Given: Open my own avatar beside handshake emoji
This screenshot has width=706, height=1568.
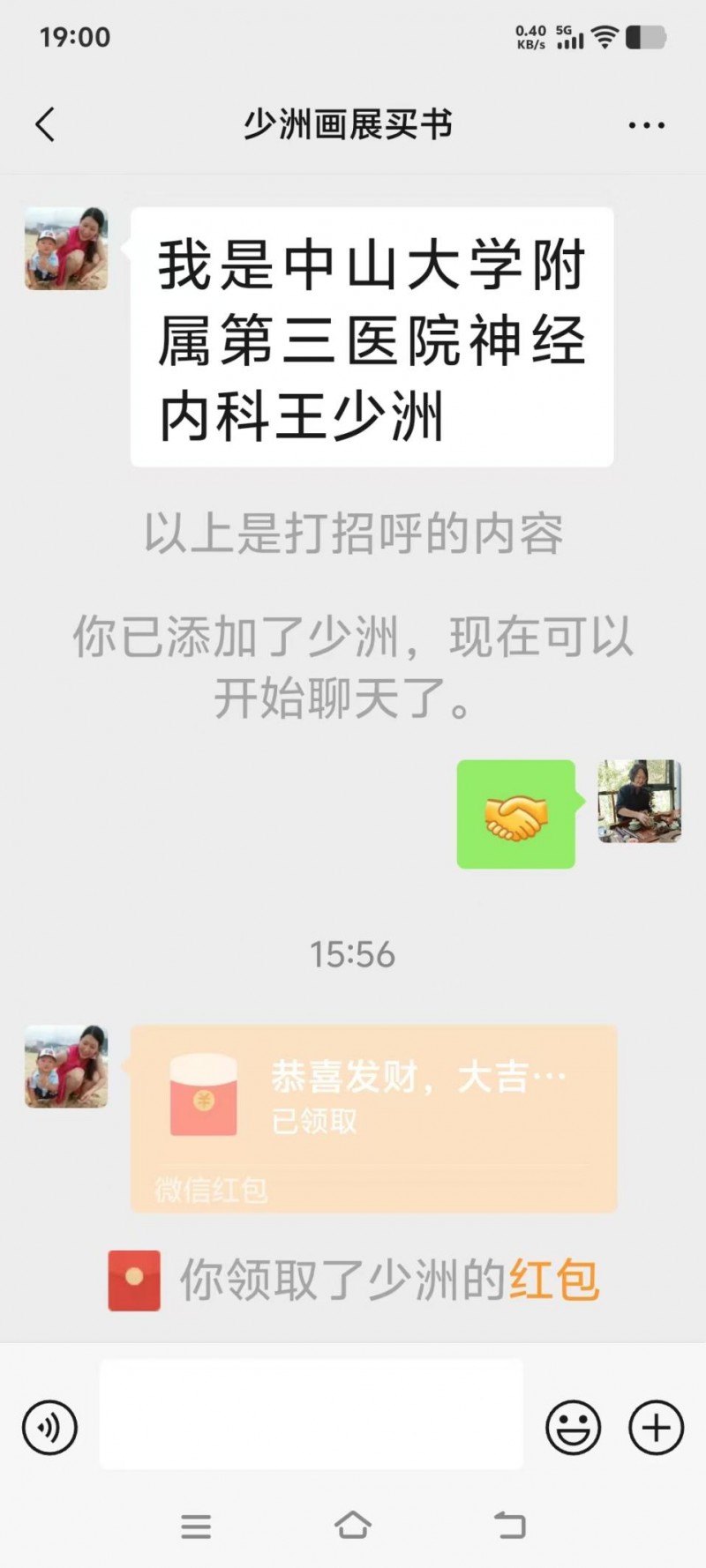Looking at the screenshot, I should tap(639, 801).
